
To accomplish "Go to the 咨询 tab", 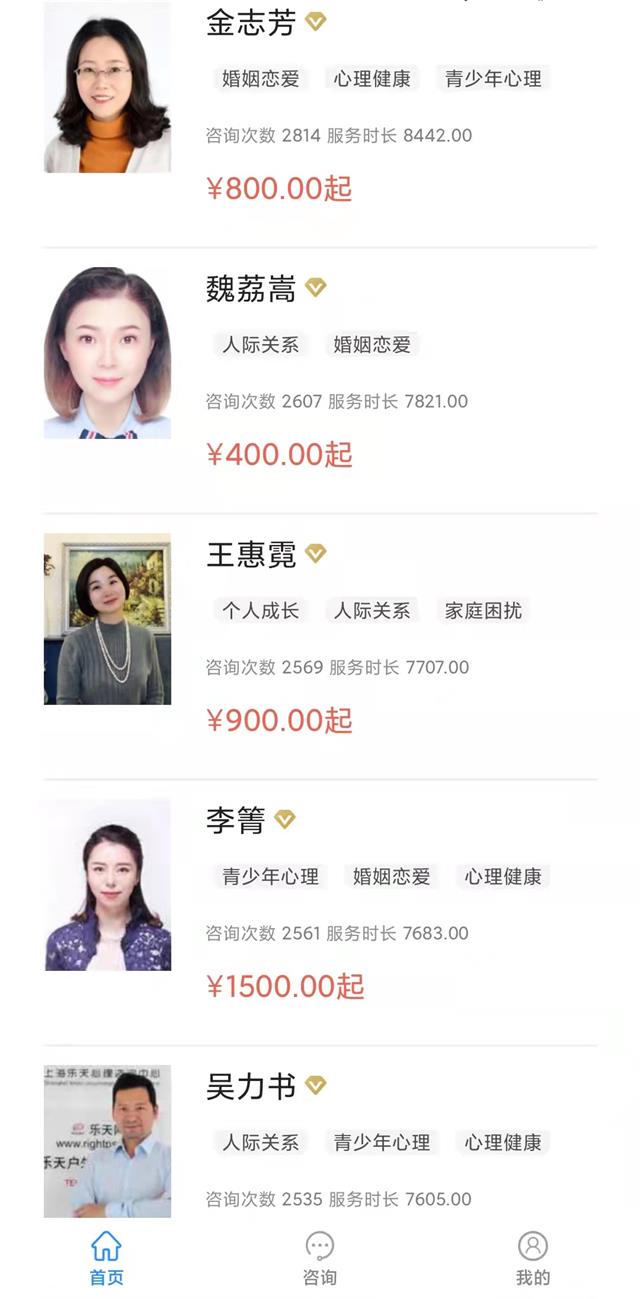I will 319,1258.
